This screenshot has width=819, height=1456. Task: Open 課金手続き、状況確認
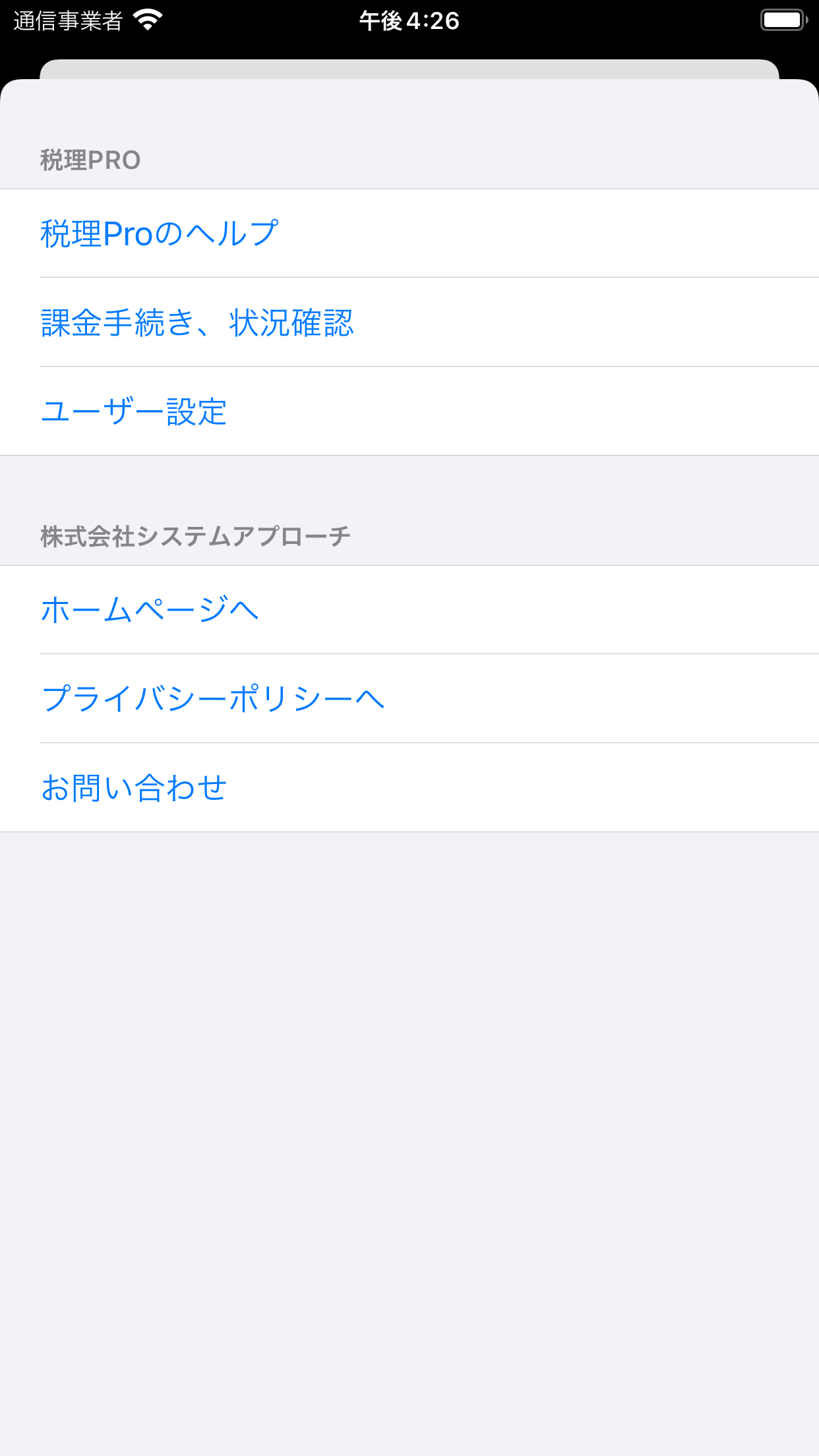[409, 322]
